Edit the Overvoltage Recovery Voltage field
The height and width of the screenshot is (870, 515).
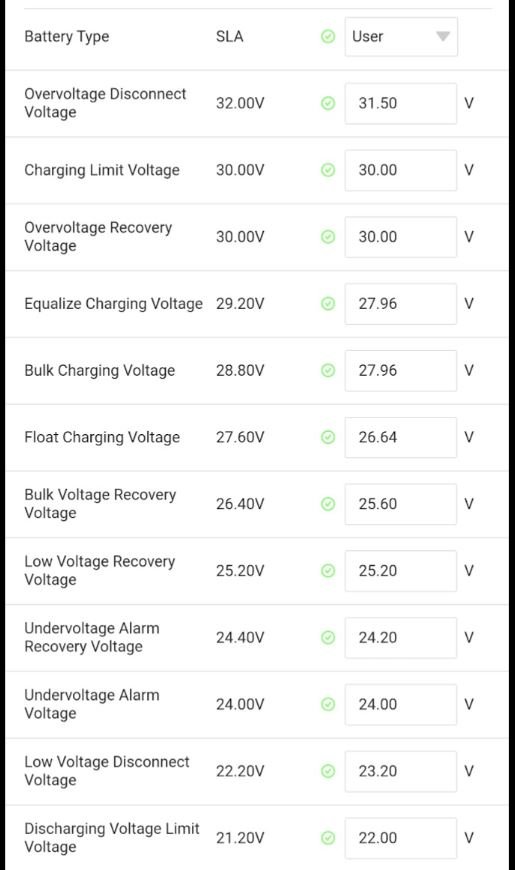[401, 237]
